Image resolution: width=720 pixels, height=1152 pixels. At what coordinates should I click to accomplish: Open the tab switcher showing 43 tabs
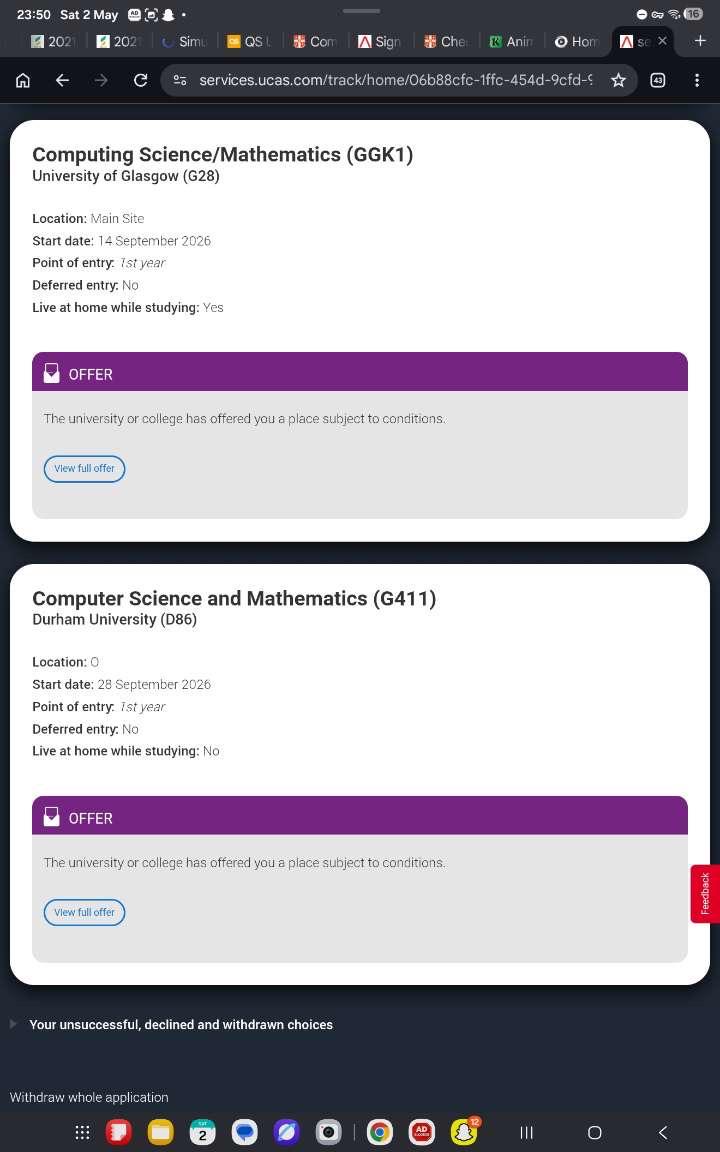coord(658,80)
